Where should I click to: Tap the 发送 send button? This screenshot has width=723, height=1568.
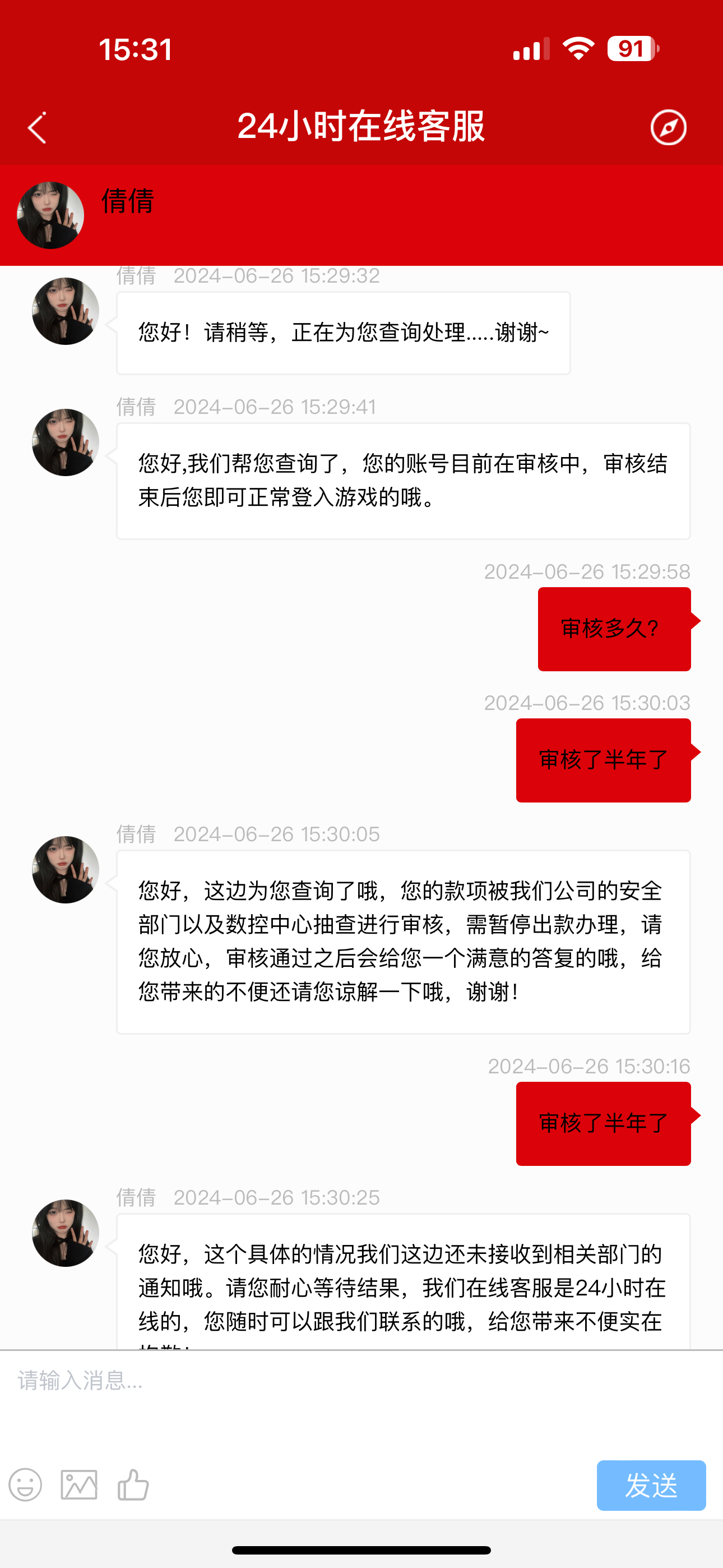651,1485
